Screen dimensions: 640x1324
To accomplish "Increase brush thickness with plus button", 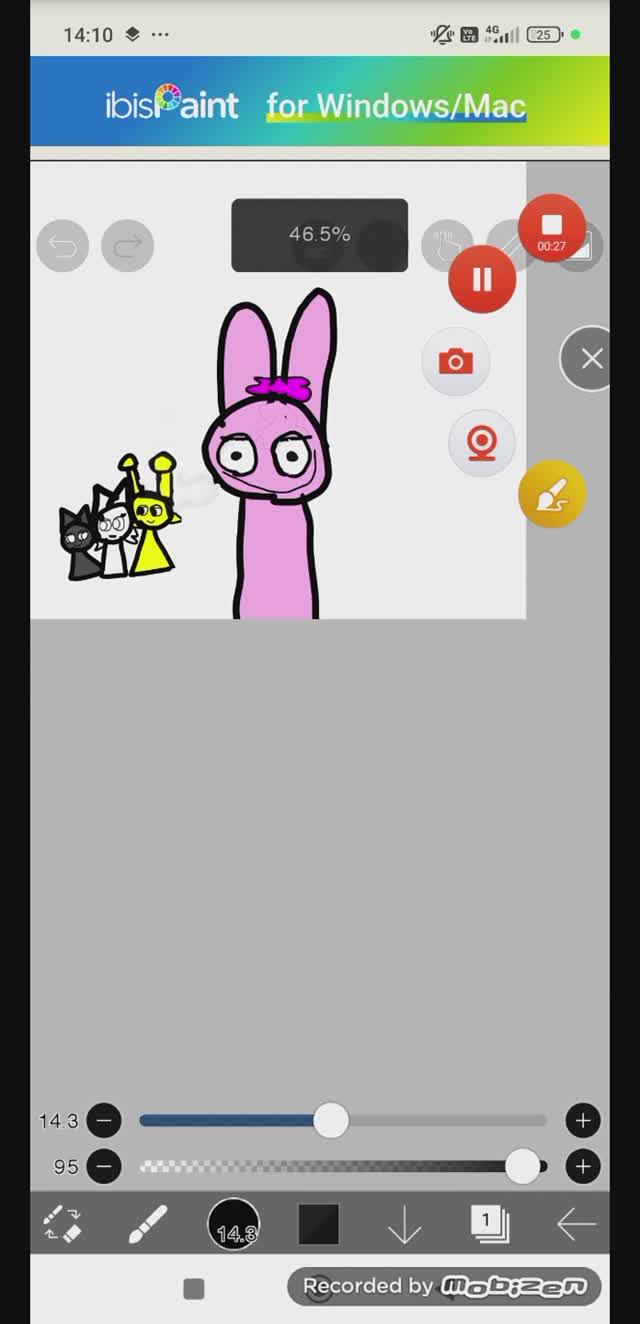I will click(583, 1121).
